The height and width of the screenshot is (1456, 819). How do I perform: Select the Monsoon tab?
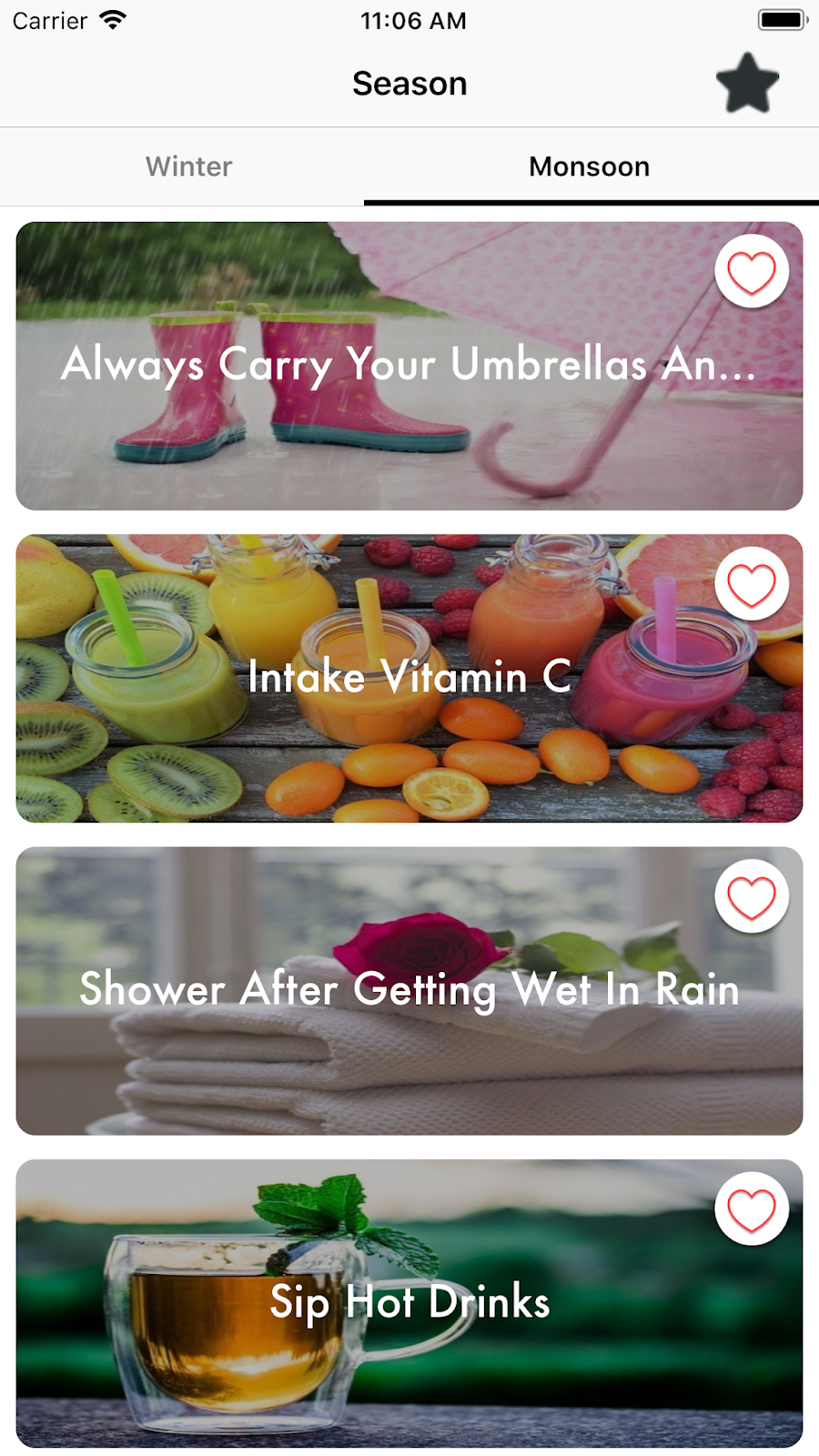point(590,167)
